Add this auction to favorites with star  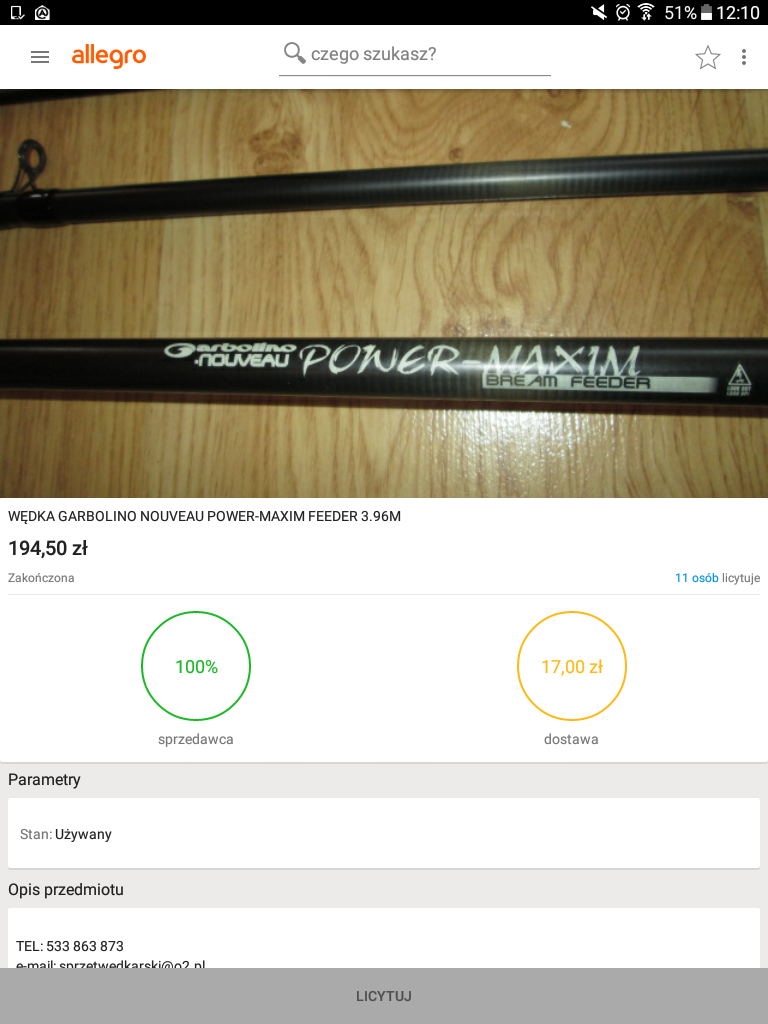click(x=707, y=58)
